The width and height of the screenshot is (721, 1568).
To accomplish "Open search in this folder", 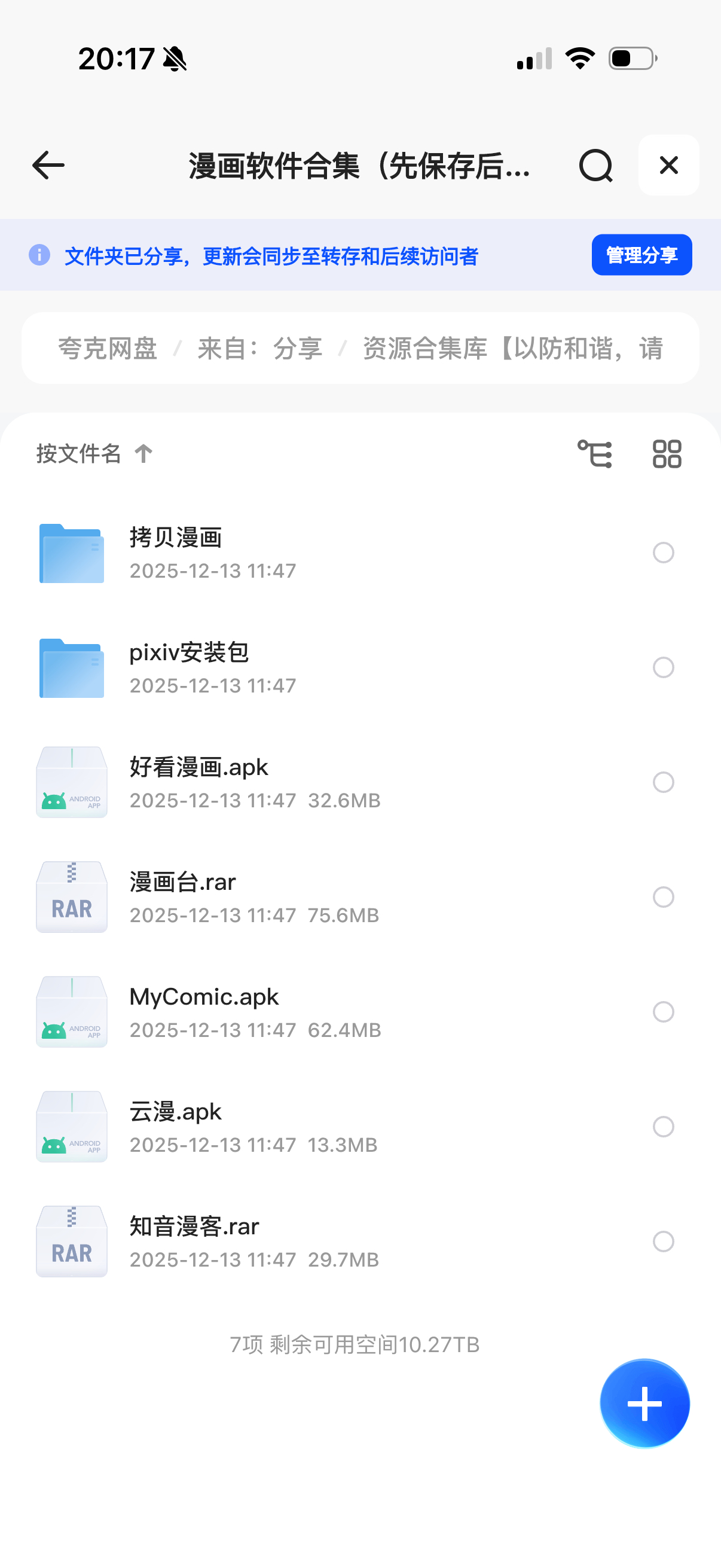I will [595, 166].
